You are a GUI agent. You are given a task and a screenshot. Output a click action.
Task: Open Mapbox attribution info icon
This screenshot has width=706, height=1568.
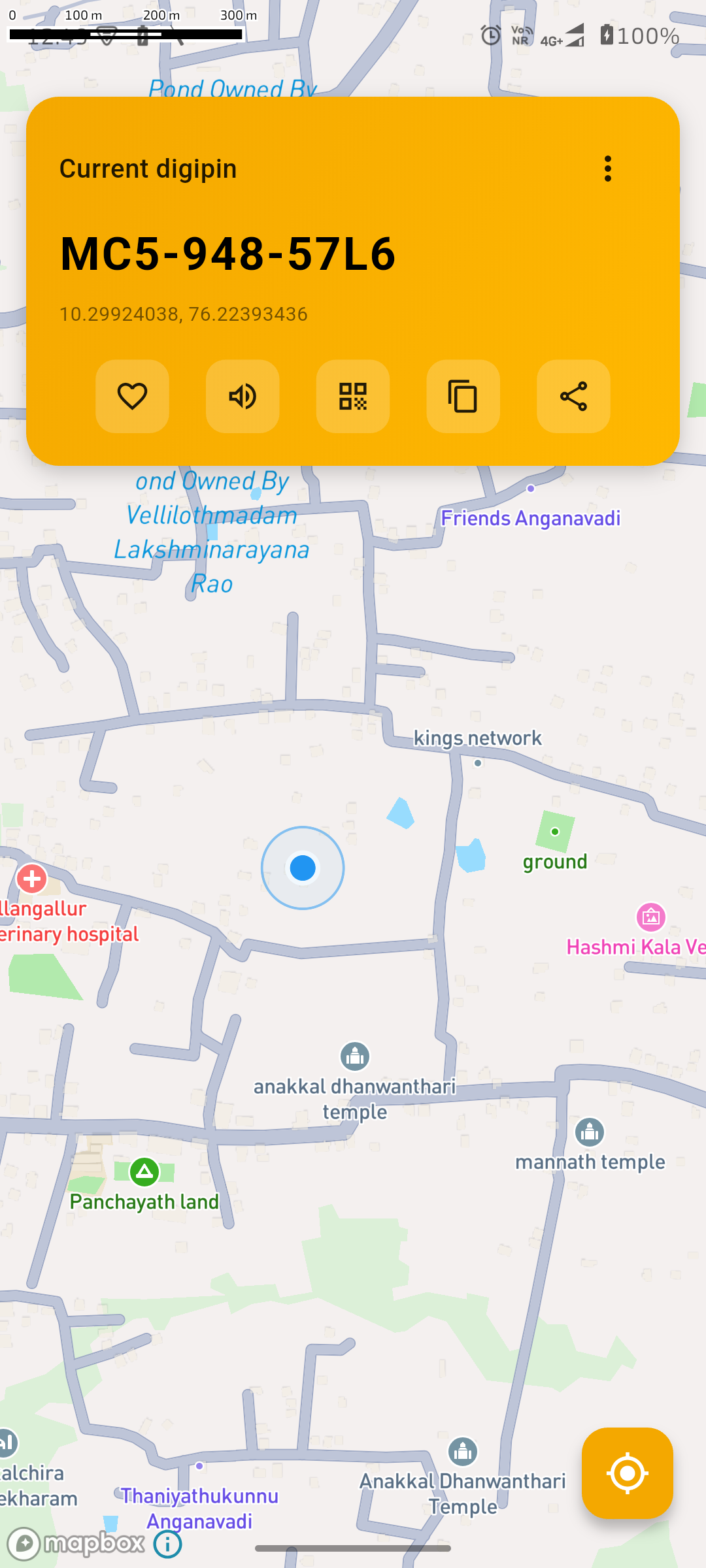[x=168, y=1544]
